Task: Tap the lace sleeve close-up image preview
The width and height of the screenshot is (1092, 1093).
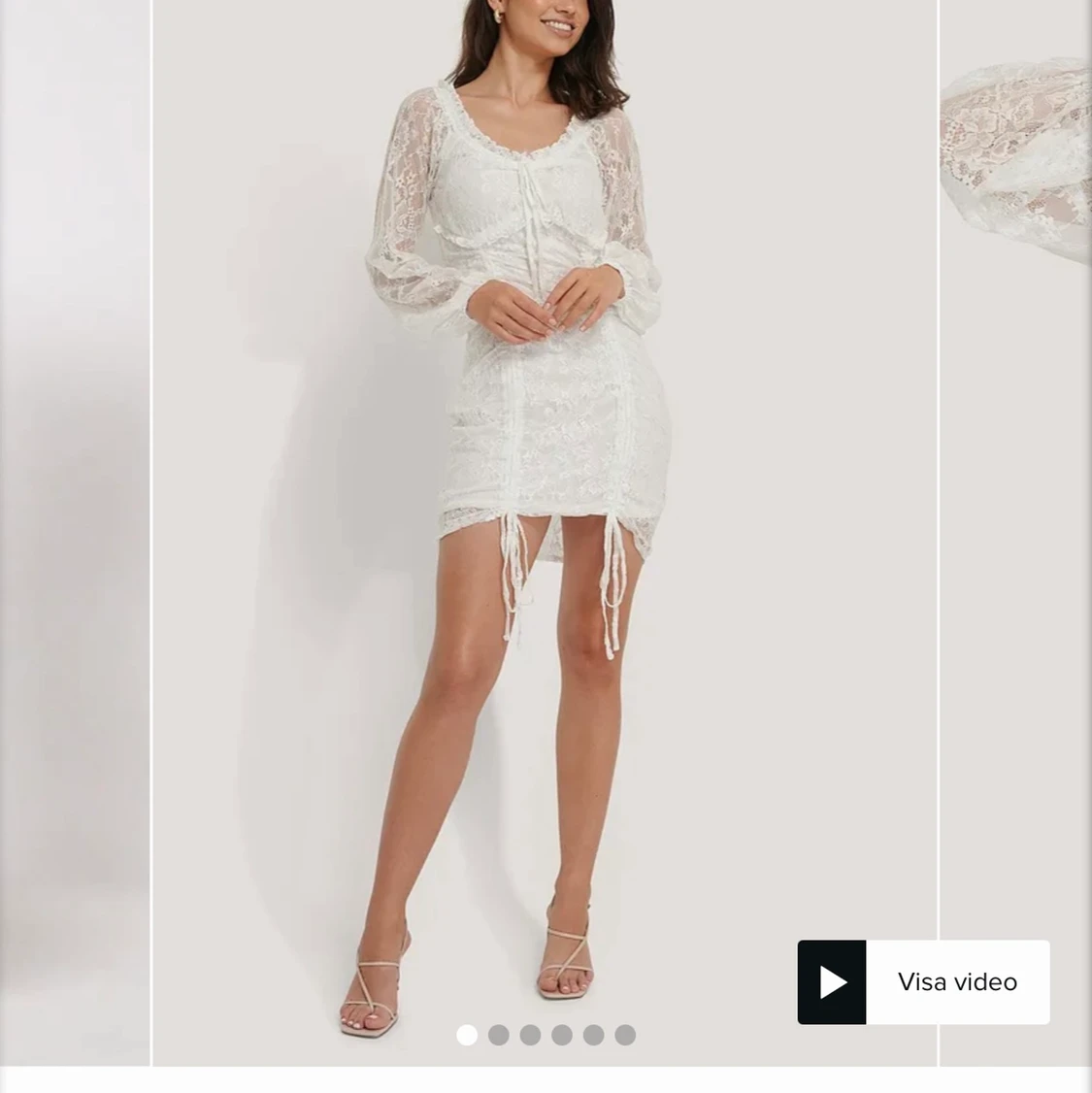Action: click(x=1015, y=388)
